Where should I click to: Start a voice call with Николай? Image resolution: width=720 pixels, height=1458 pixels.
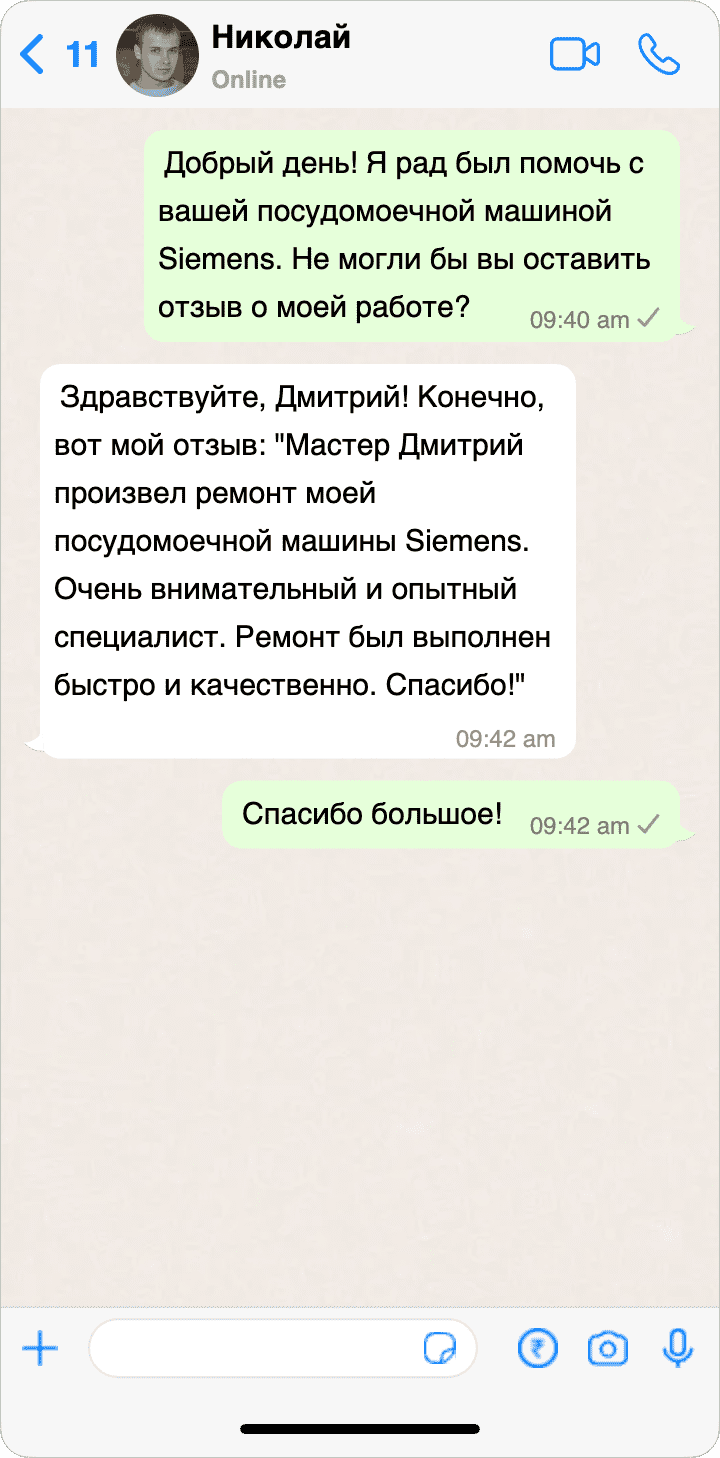click(x=659, y=54)
